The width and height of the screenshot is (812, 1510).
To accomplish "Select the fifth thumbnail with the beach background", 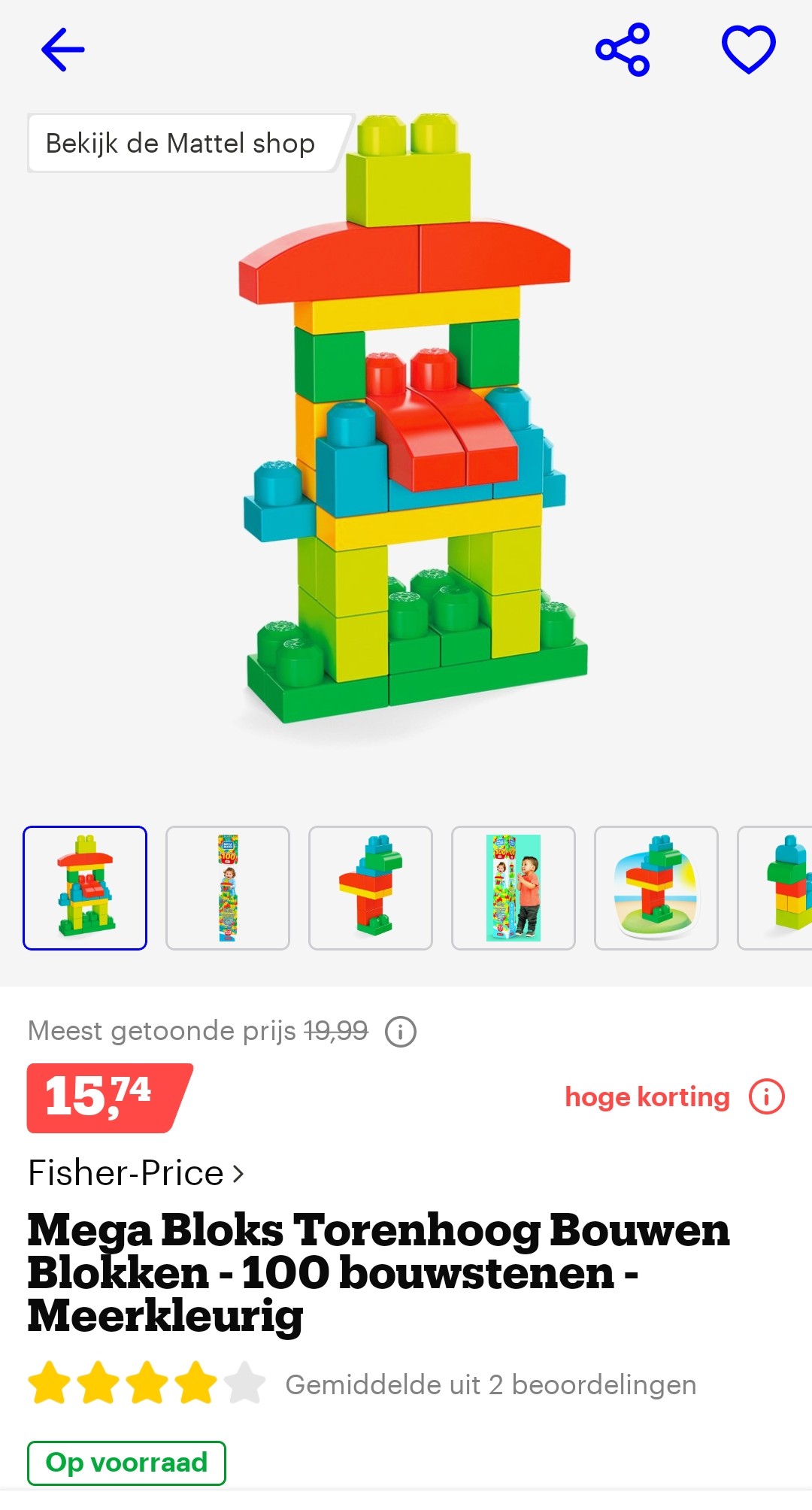I will click(x=656, y=888).
